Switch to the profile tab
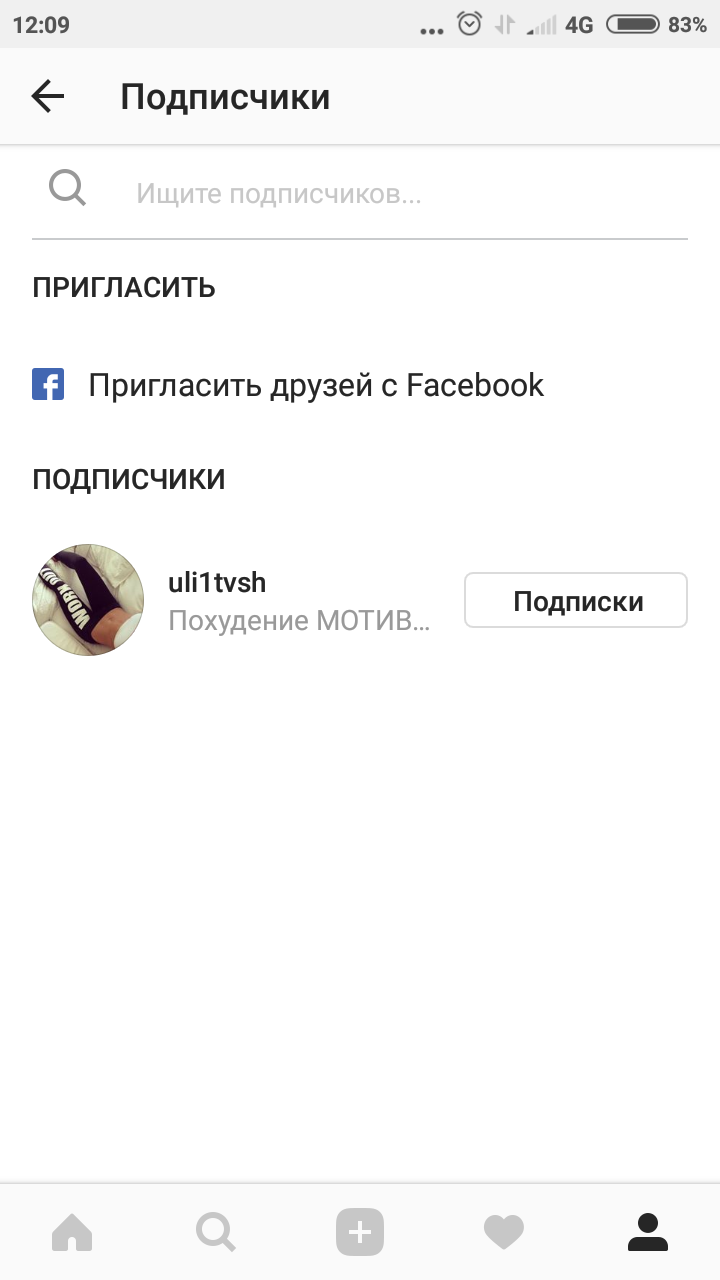This screenshot has height=1280, width=720. point(648,1232)
